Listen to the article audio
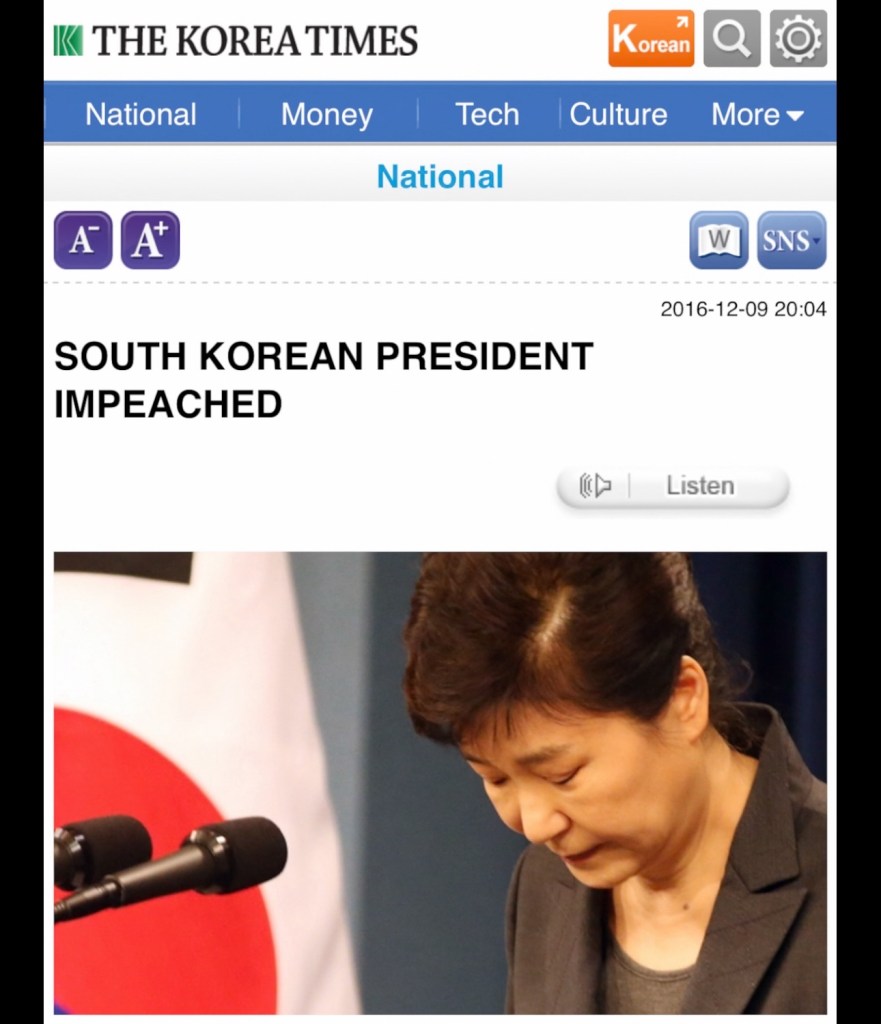The image size is (881, 1024). (673, 486)
